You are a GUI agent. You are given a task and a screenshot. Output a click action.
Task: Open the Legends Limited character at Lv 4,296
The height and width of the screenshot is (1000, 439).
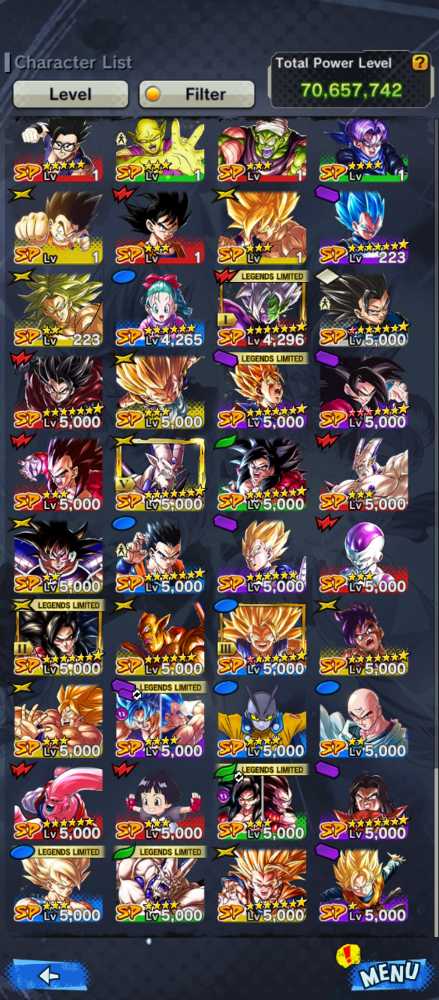262,309
